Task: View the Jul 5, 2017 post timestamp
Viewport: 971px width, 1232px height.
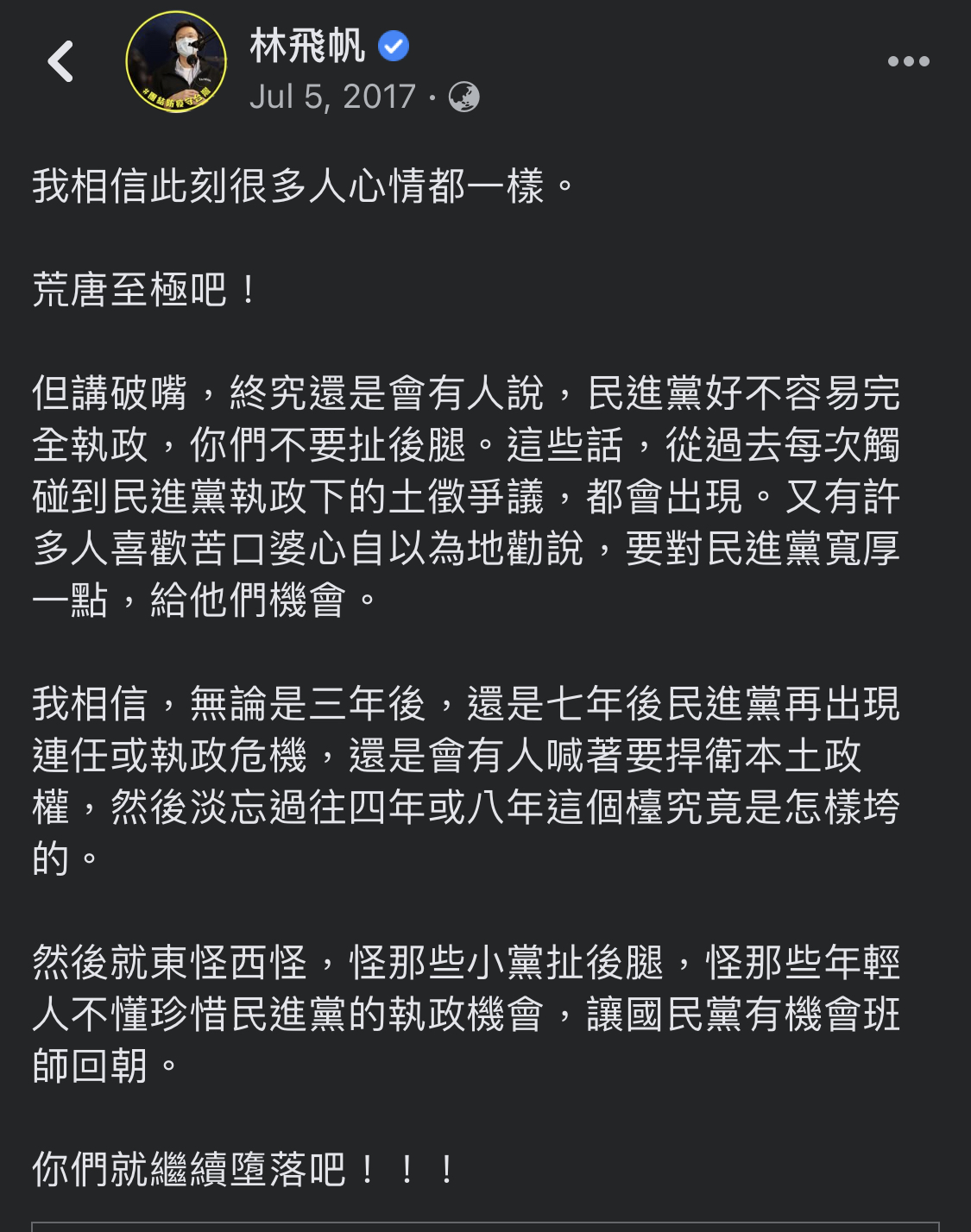Action: tap(332, 97)
